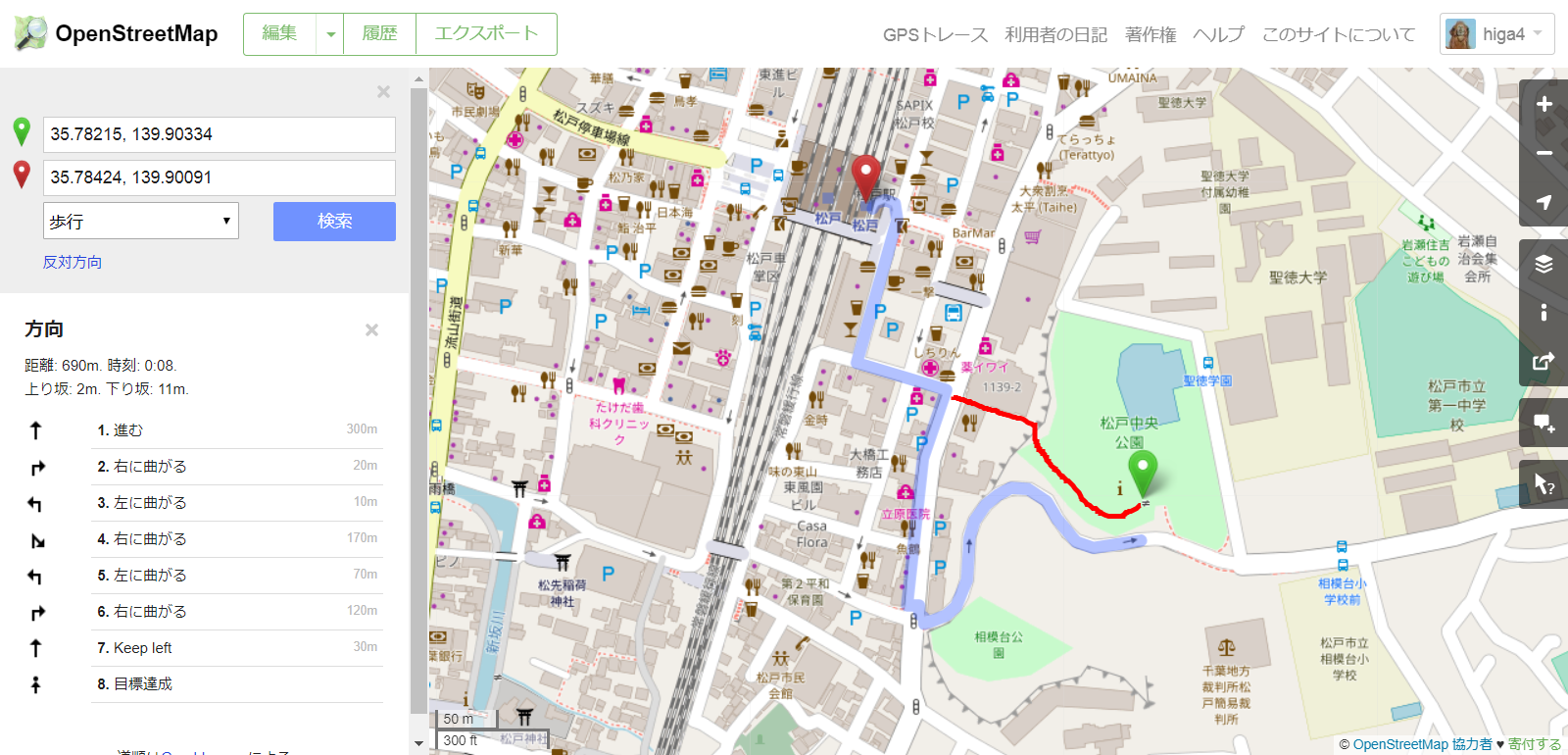Viewport: 1568px width, 755px height.
Task: Open the エクスポート (Export) page
Action: [486, 34]
